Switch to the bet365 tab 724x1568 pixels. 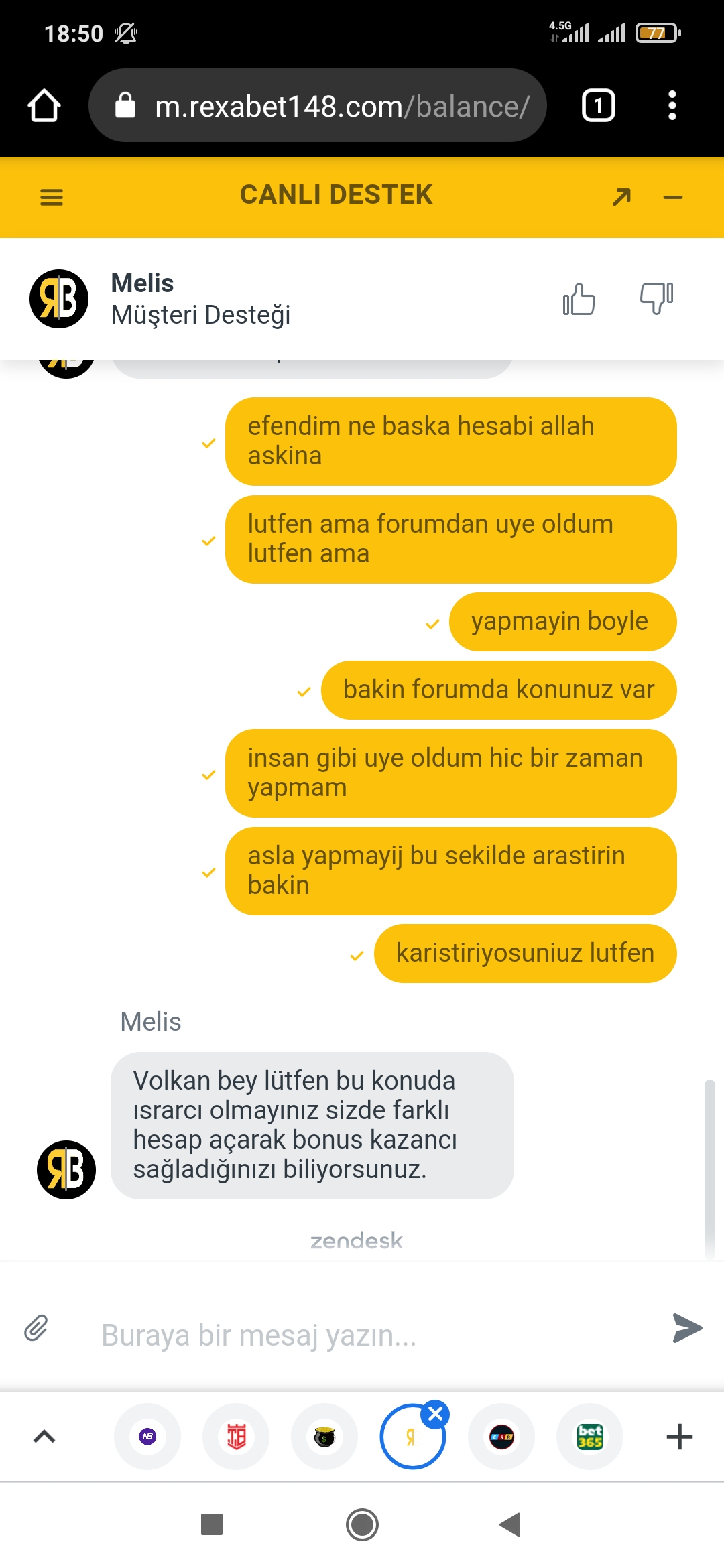(x=590, y=1437)
